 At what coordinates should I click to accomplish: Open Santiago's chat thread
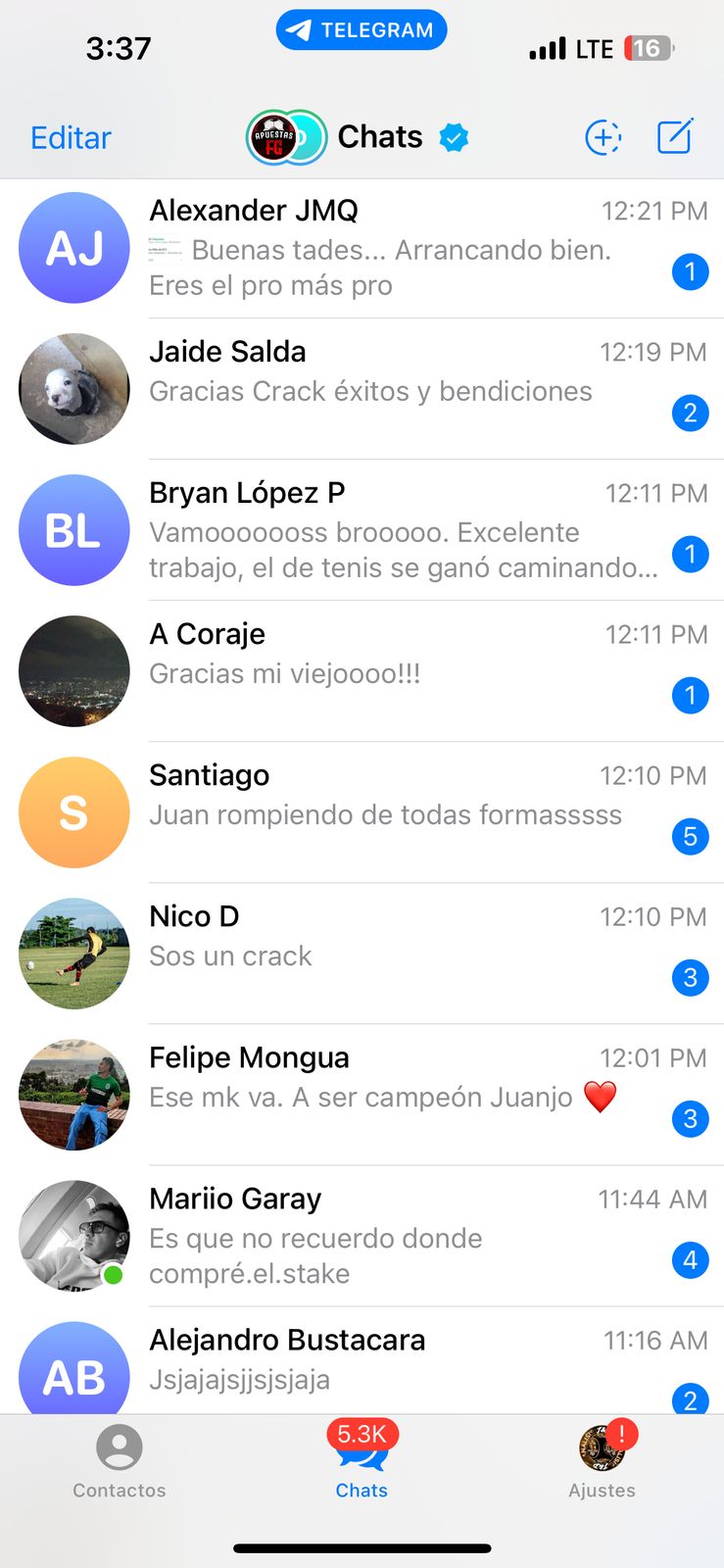point(392,812)
